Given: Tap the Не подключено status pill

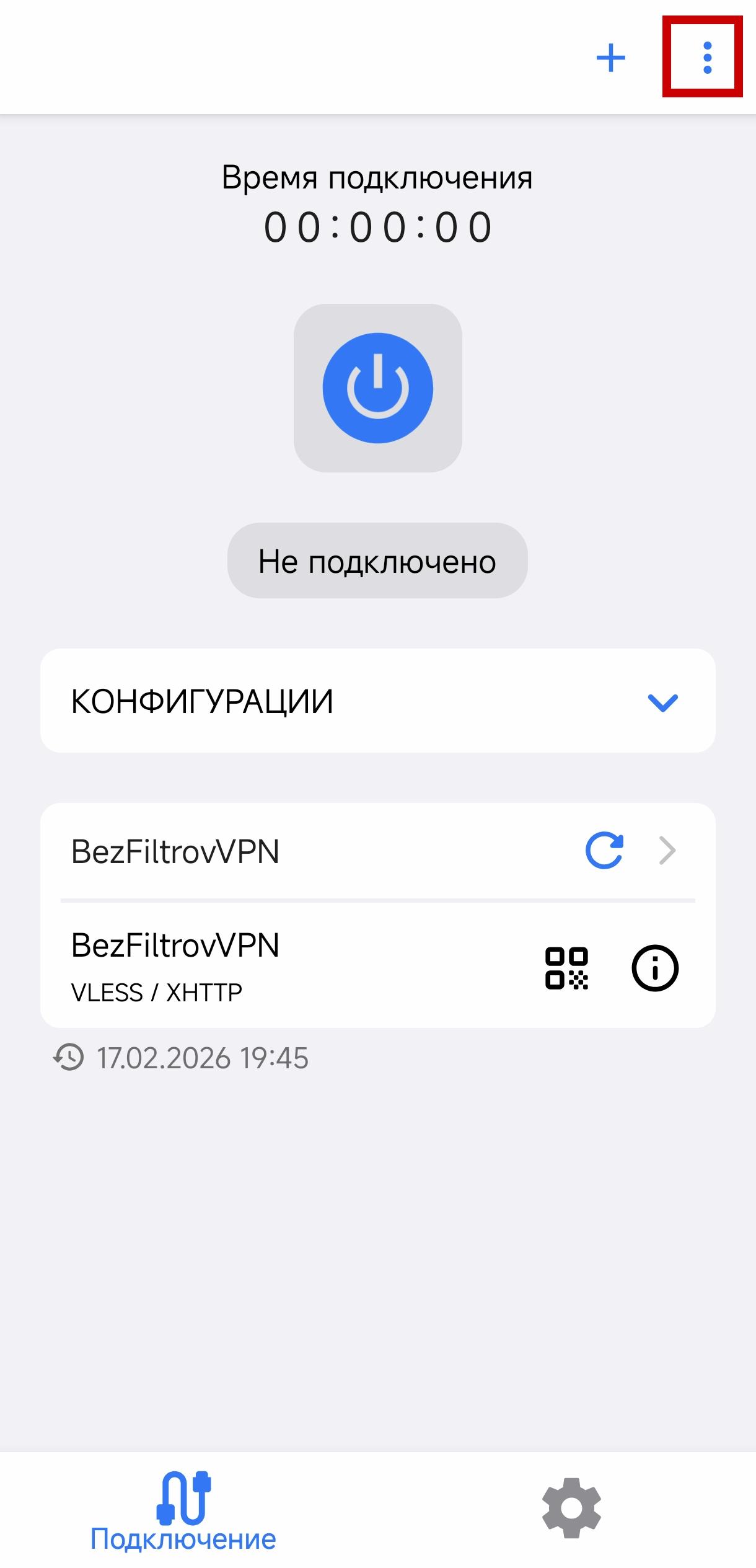Looking at the screenshot, I should 377,560.
